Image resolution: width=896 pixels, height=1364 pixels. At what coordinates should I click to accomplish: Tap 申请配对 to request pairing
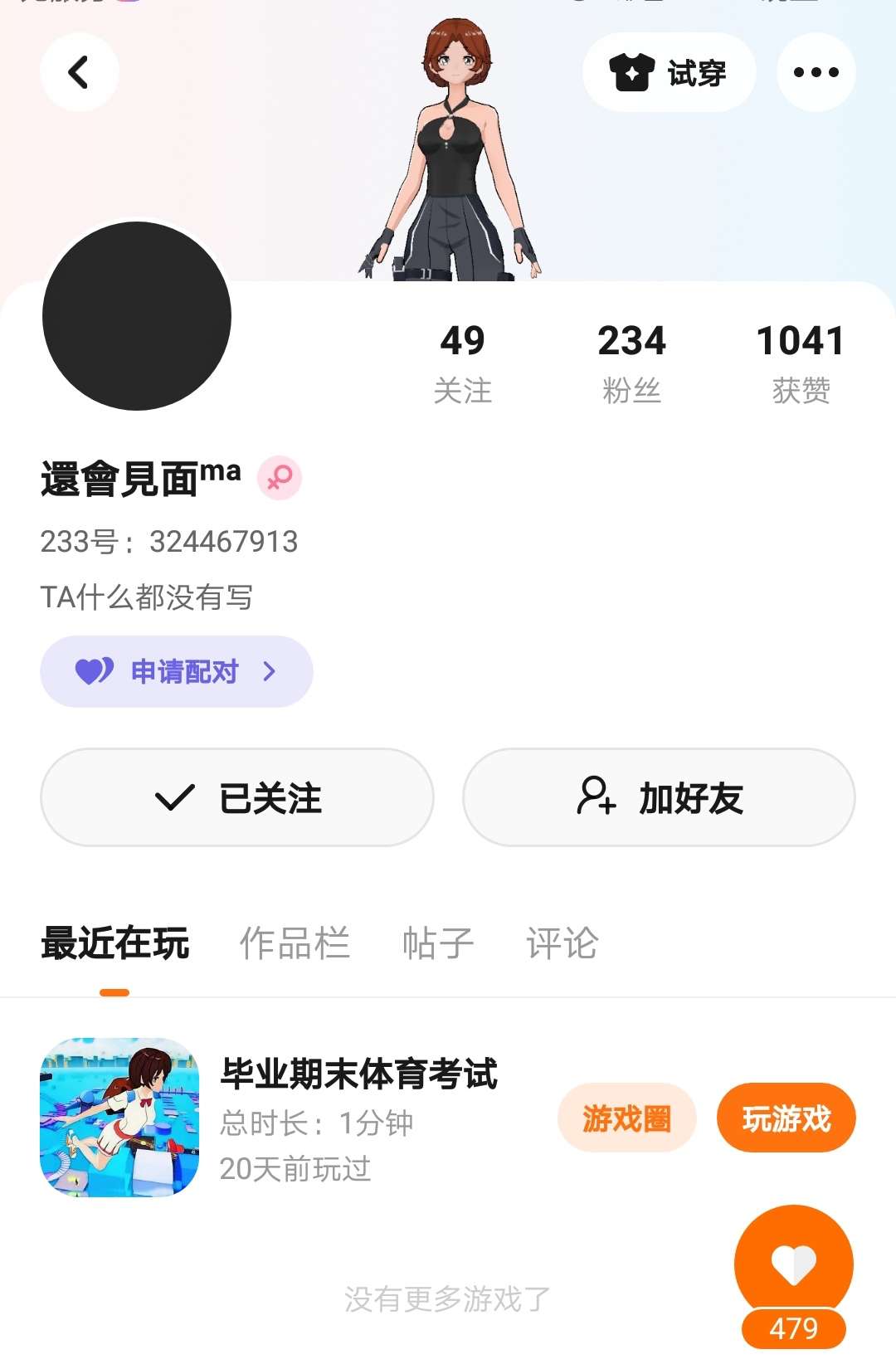tap(176, 671)
